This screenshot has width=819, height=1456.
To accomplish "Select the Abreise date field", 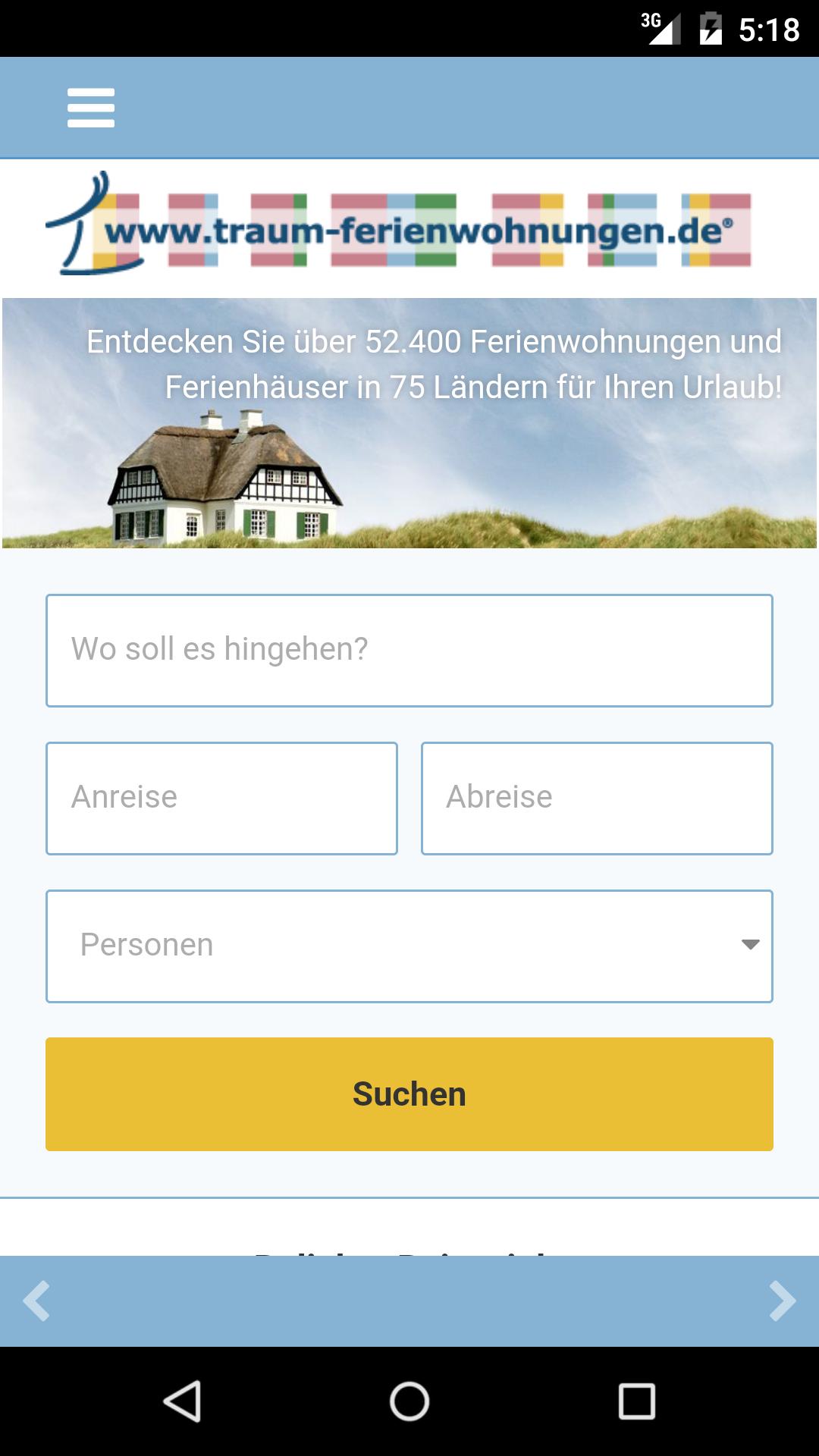I will click(x=597, y=799).
